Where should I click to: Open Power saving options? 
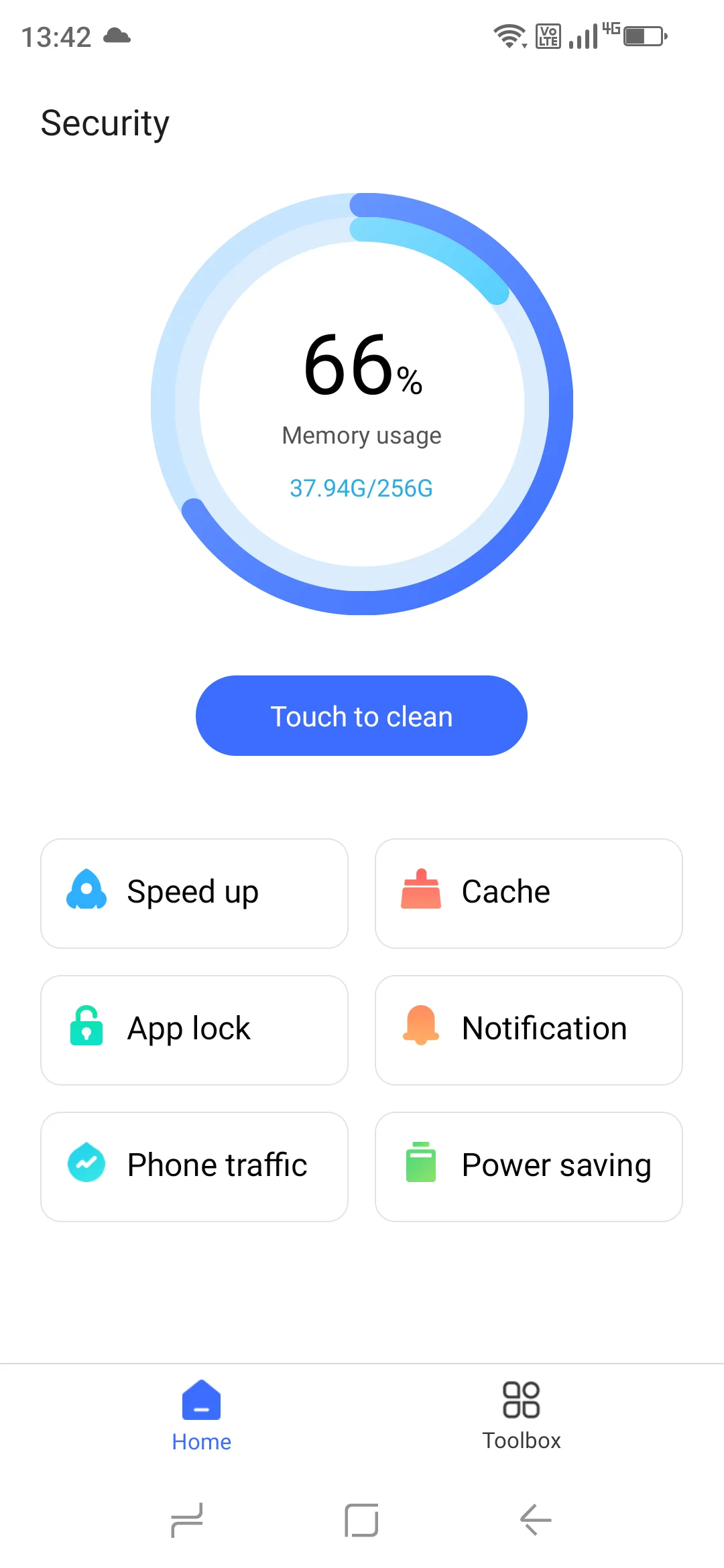tap(528, 1167)
